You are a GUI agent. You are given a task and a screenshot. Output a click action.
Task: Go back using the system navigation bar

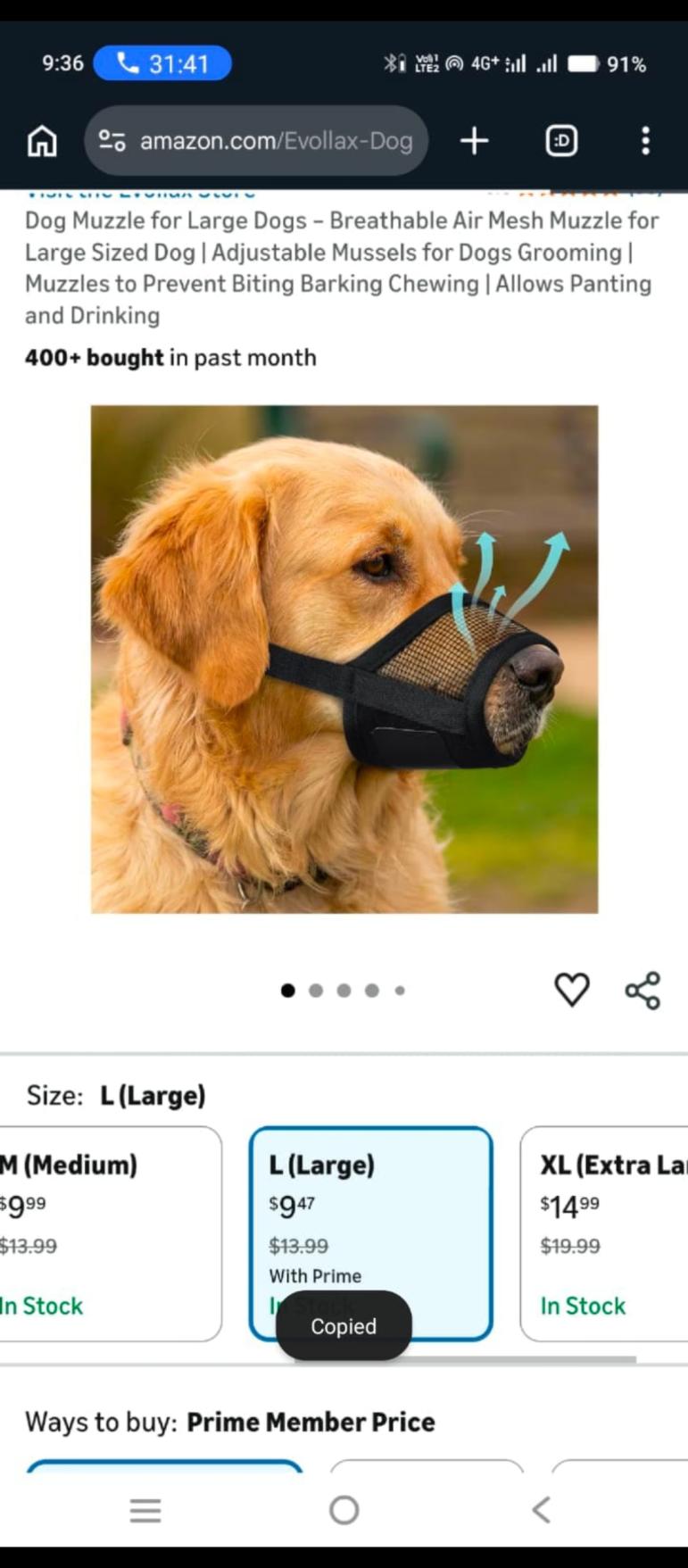541,1510
